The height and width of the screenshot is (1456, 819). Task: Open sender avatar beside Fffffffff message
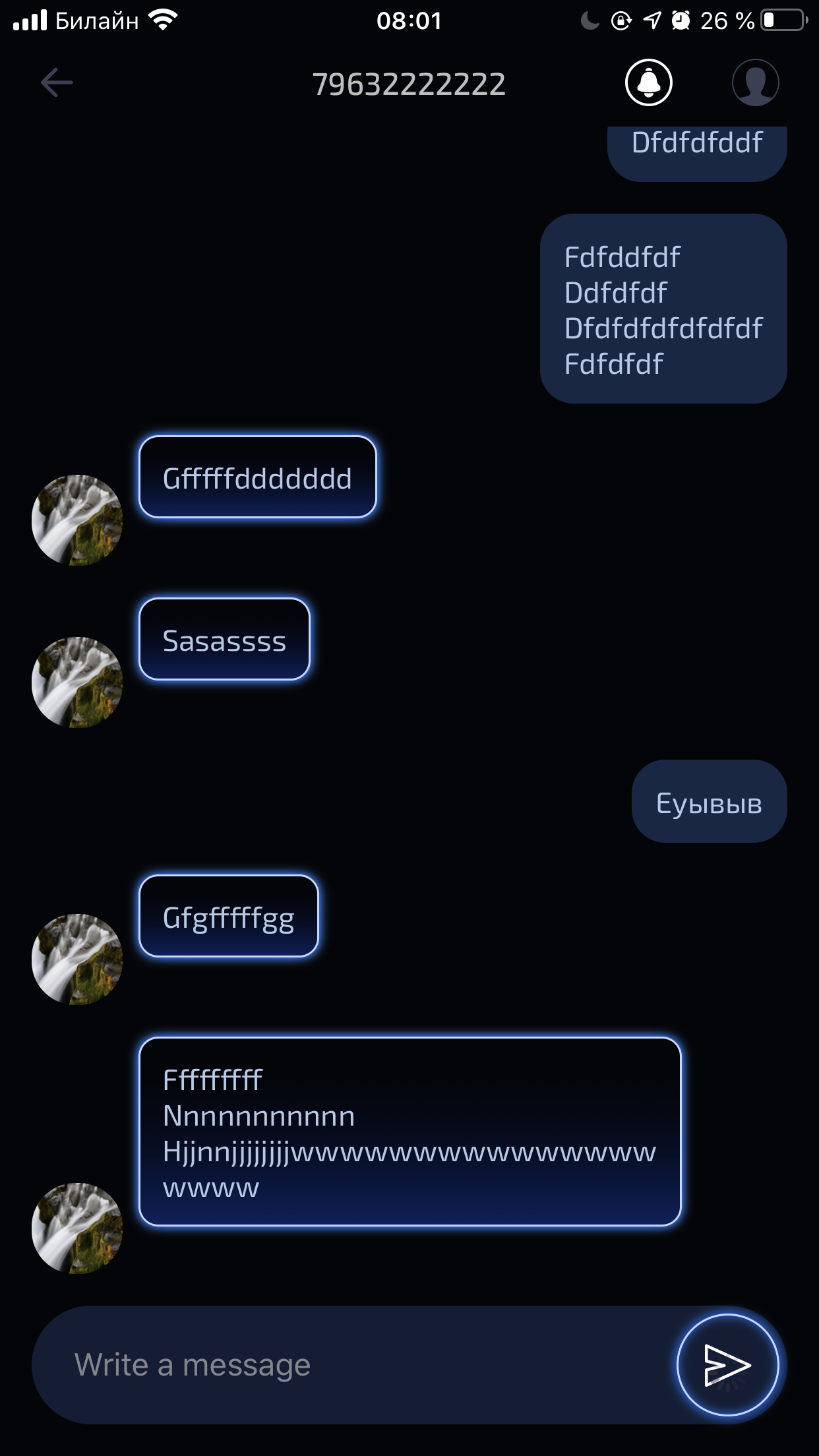click(77, 1228)
